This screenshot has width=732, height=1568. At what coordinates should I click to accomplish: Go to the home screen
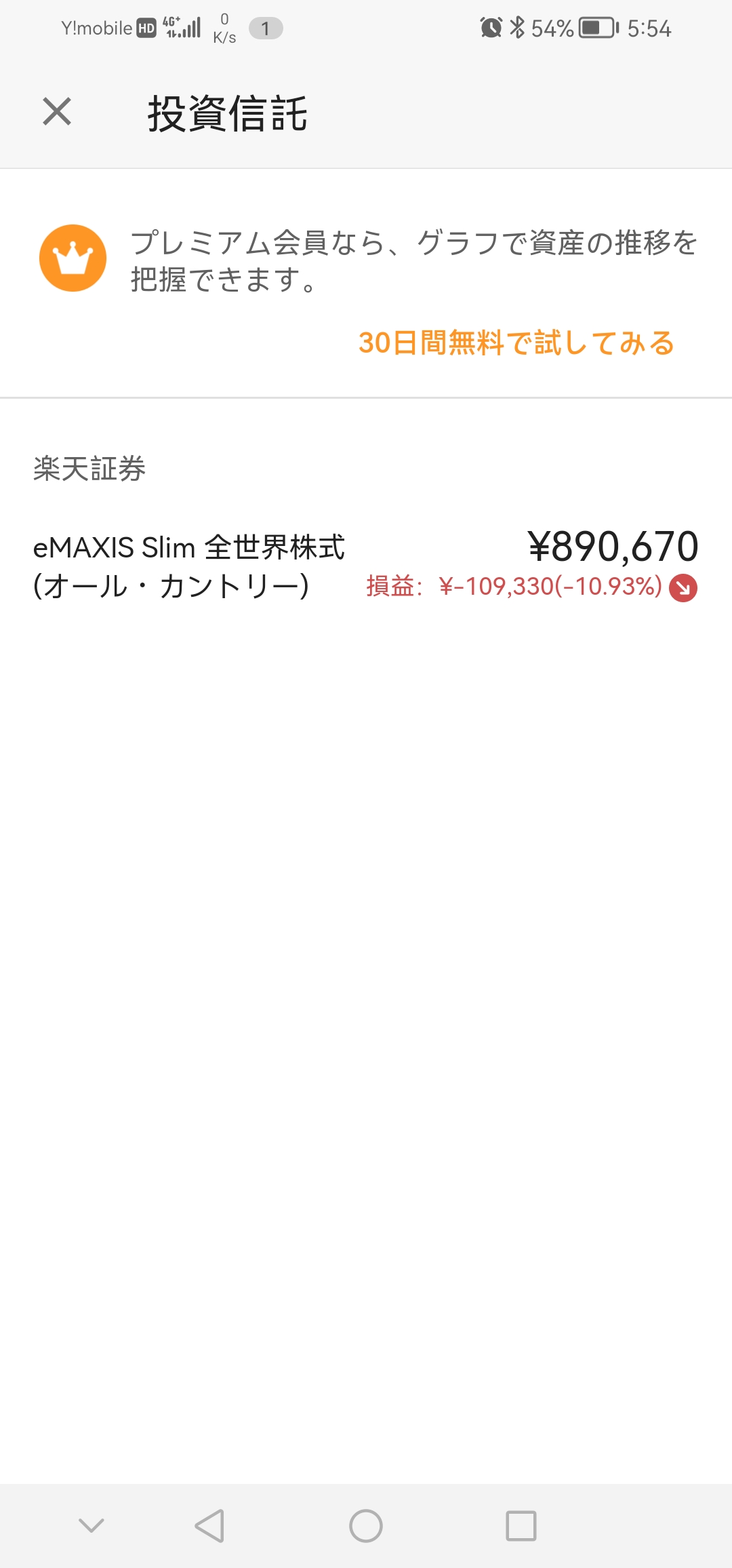(366, 1526)
